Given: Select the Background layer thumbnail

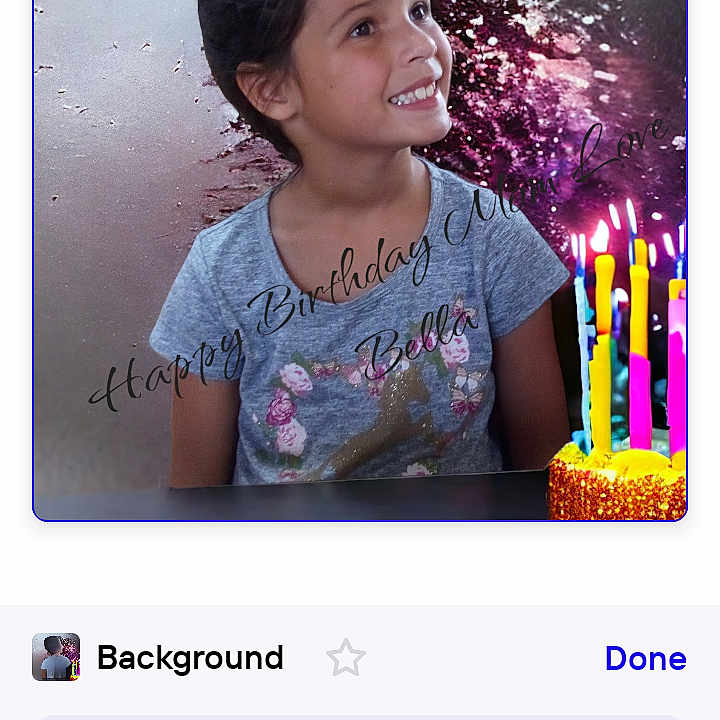Looking at the screenshot, I should pos(56,657).
